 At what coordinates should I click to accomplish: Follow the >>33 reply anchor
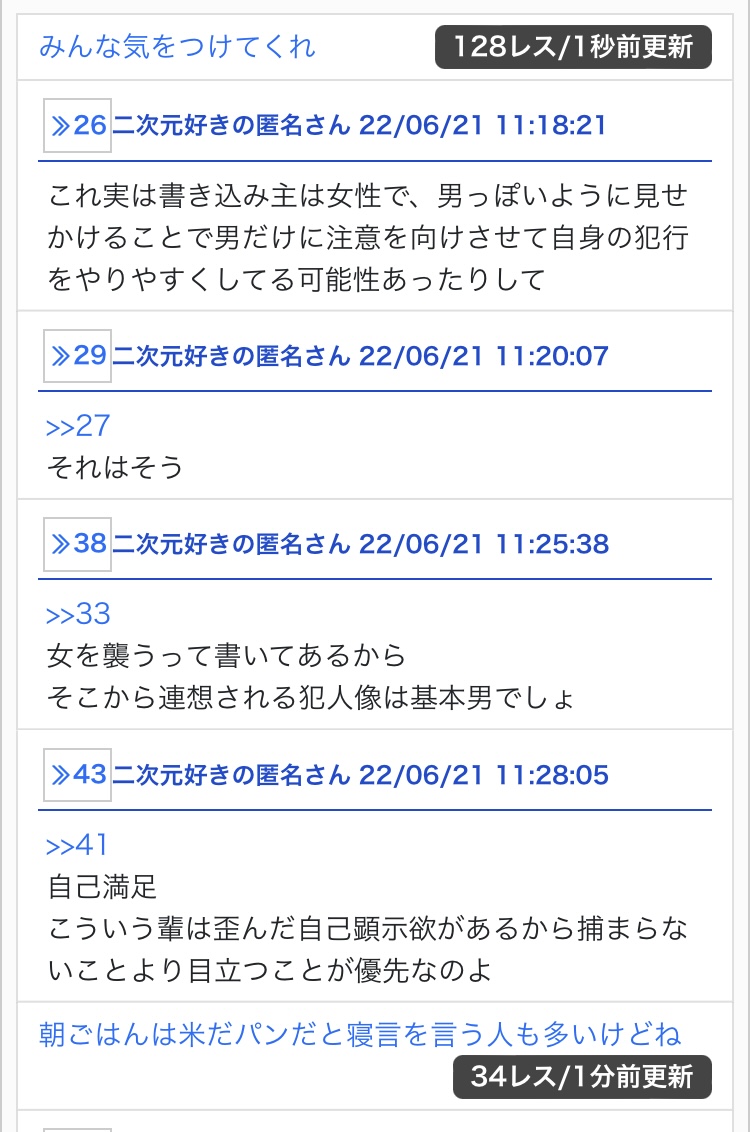(78, 614)
